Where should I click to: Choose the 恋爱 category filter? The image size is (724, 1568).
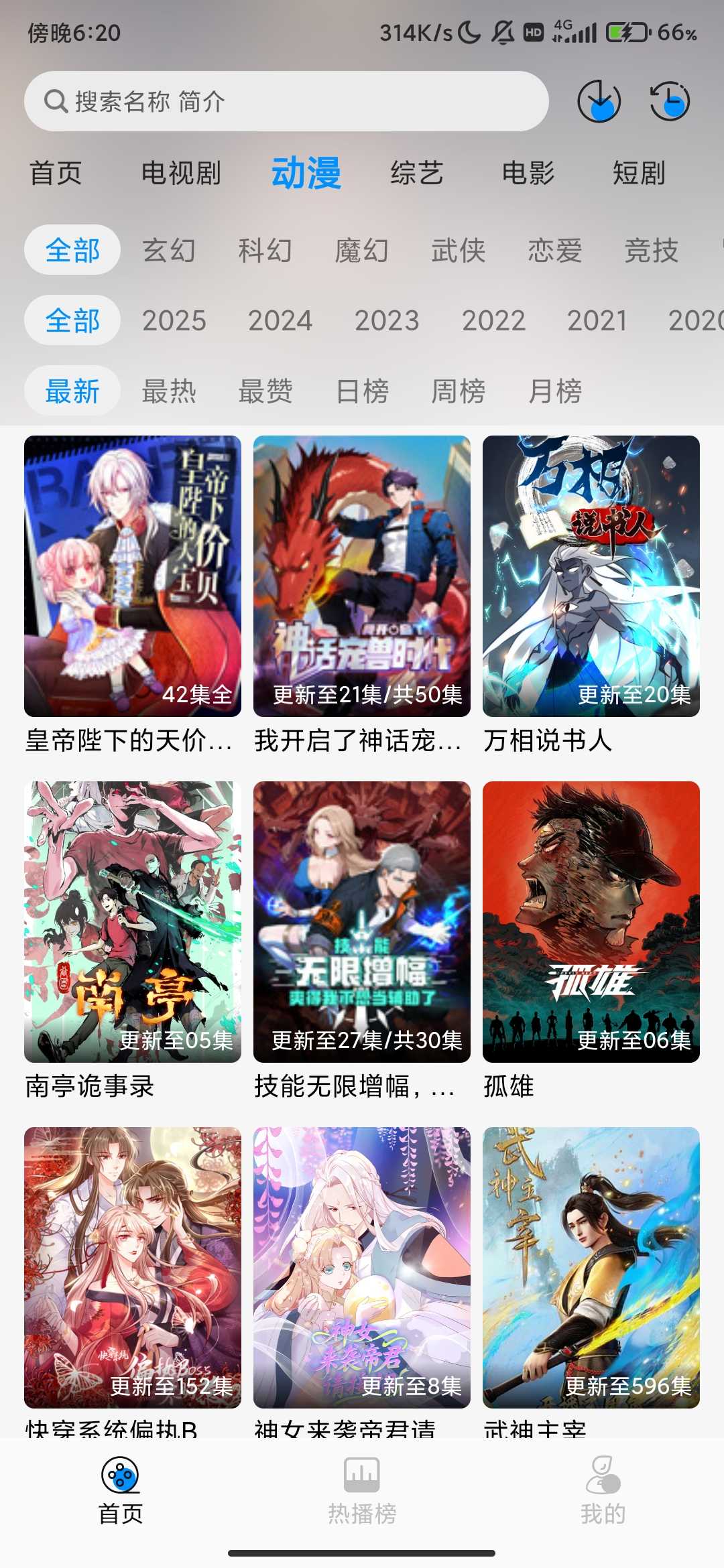553,251
